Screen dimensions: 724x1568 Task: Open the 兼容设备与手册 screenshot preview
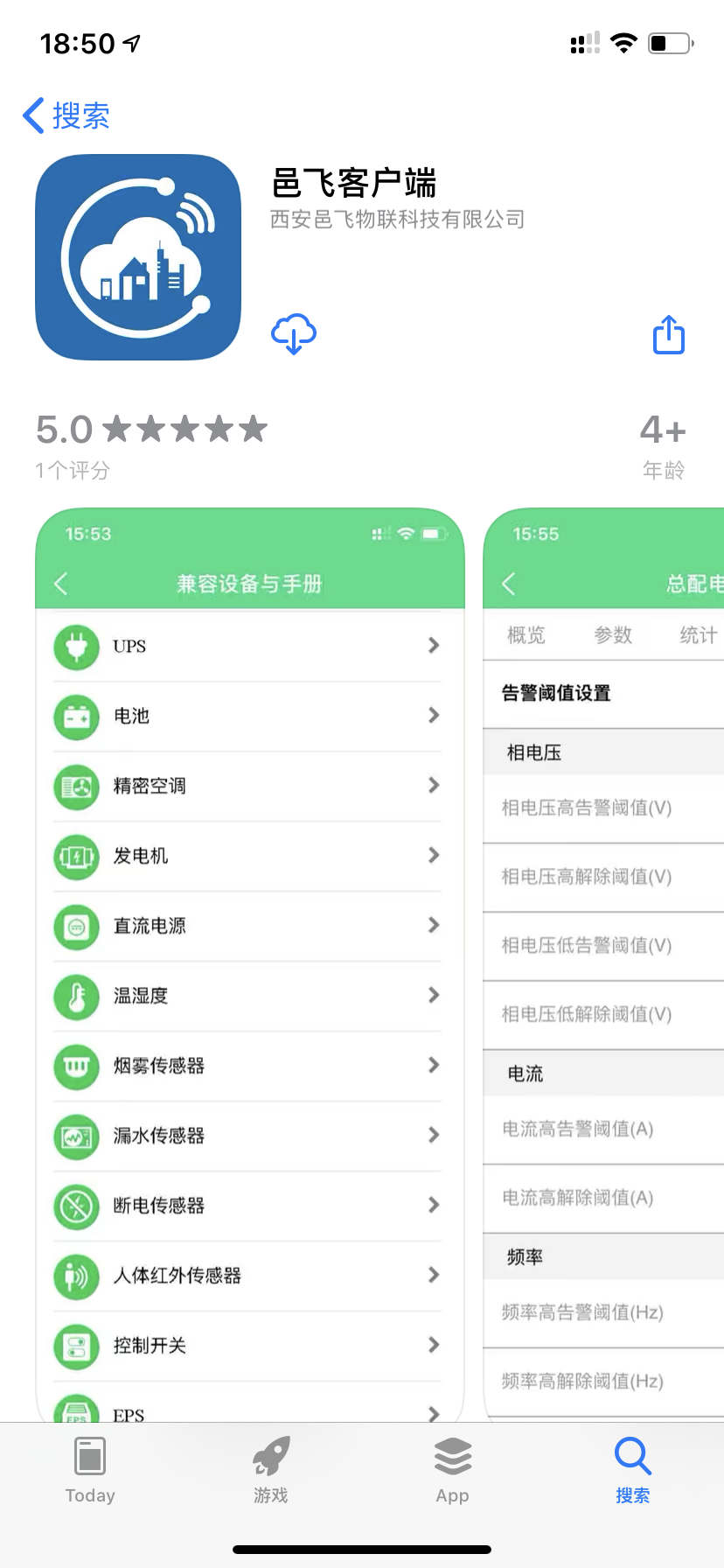point(249,962)
